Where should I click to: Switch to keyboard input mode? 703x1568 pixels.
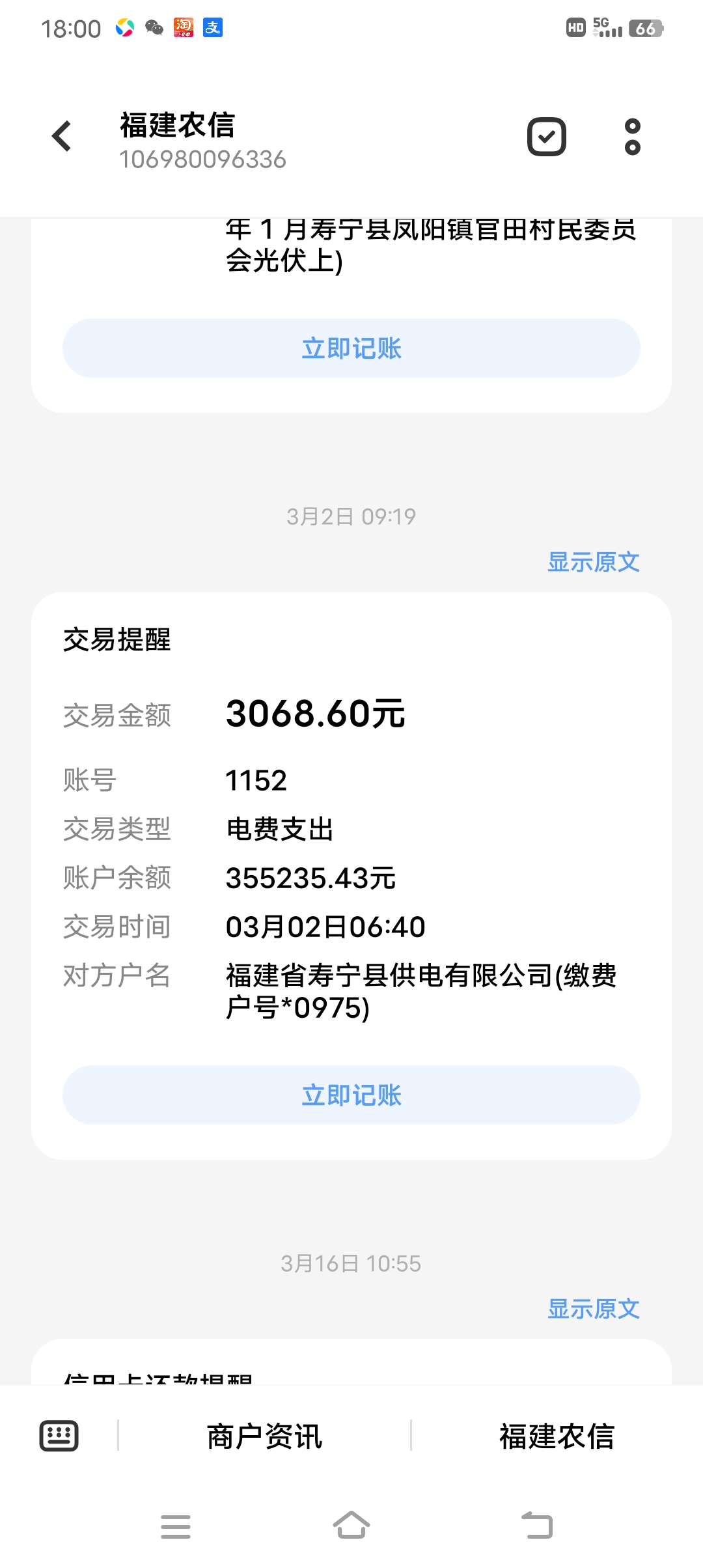click(x=59, y=1436)
